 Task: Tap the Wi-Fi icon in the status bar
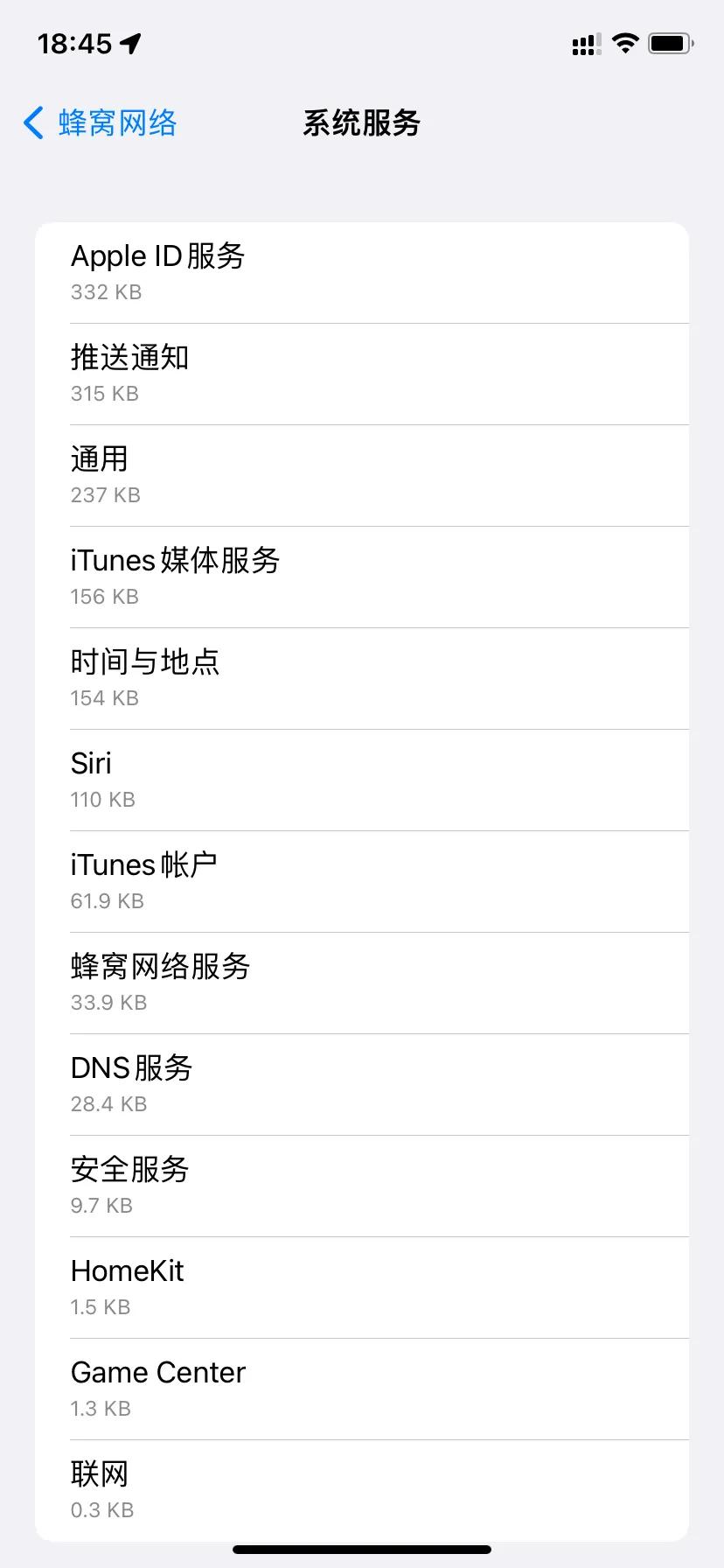click(x=624, y=42)
